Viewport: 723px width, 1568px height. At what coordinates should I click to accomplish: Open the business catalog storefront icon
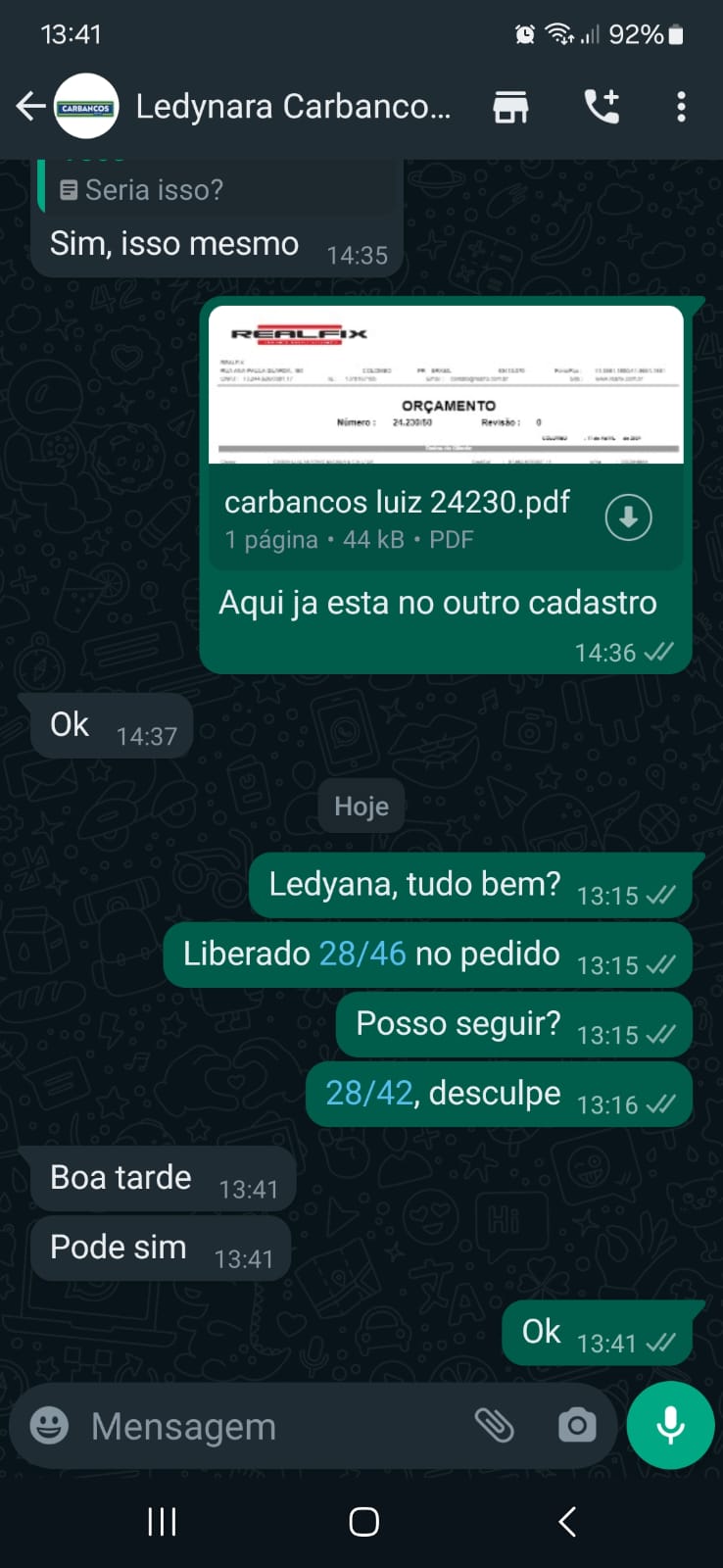pos(509,106)
